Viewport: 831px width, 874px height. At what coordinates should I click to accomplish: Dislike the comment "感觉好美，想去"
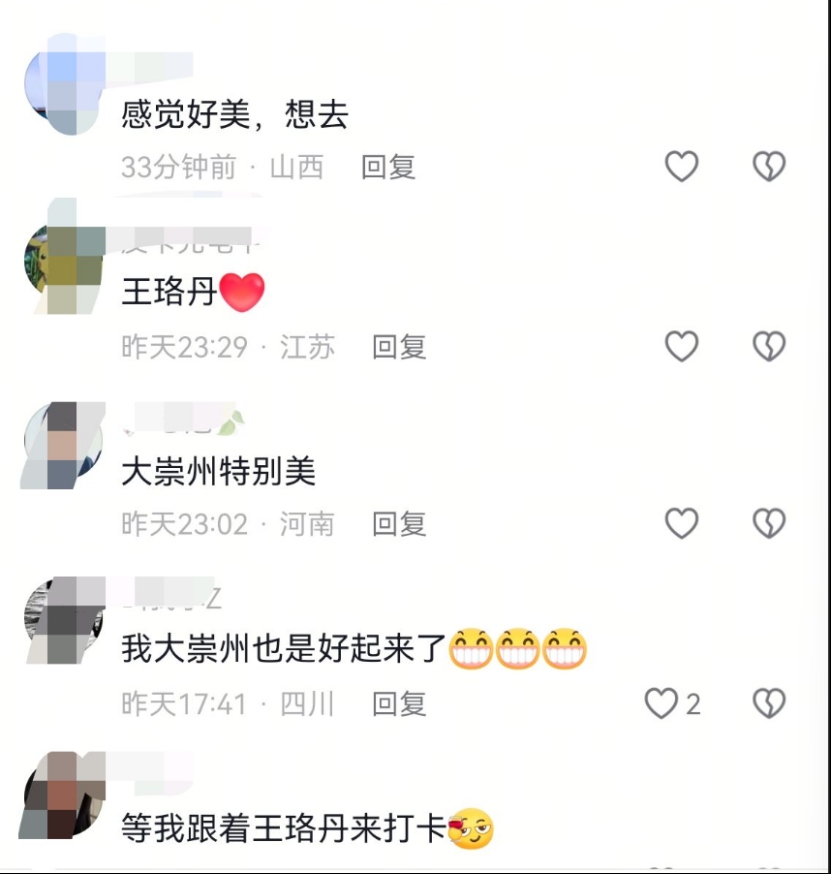point(768,166)
